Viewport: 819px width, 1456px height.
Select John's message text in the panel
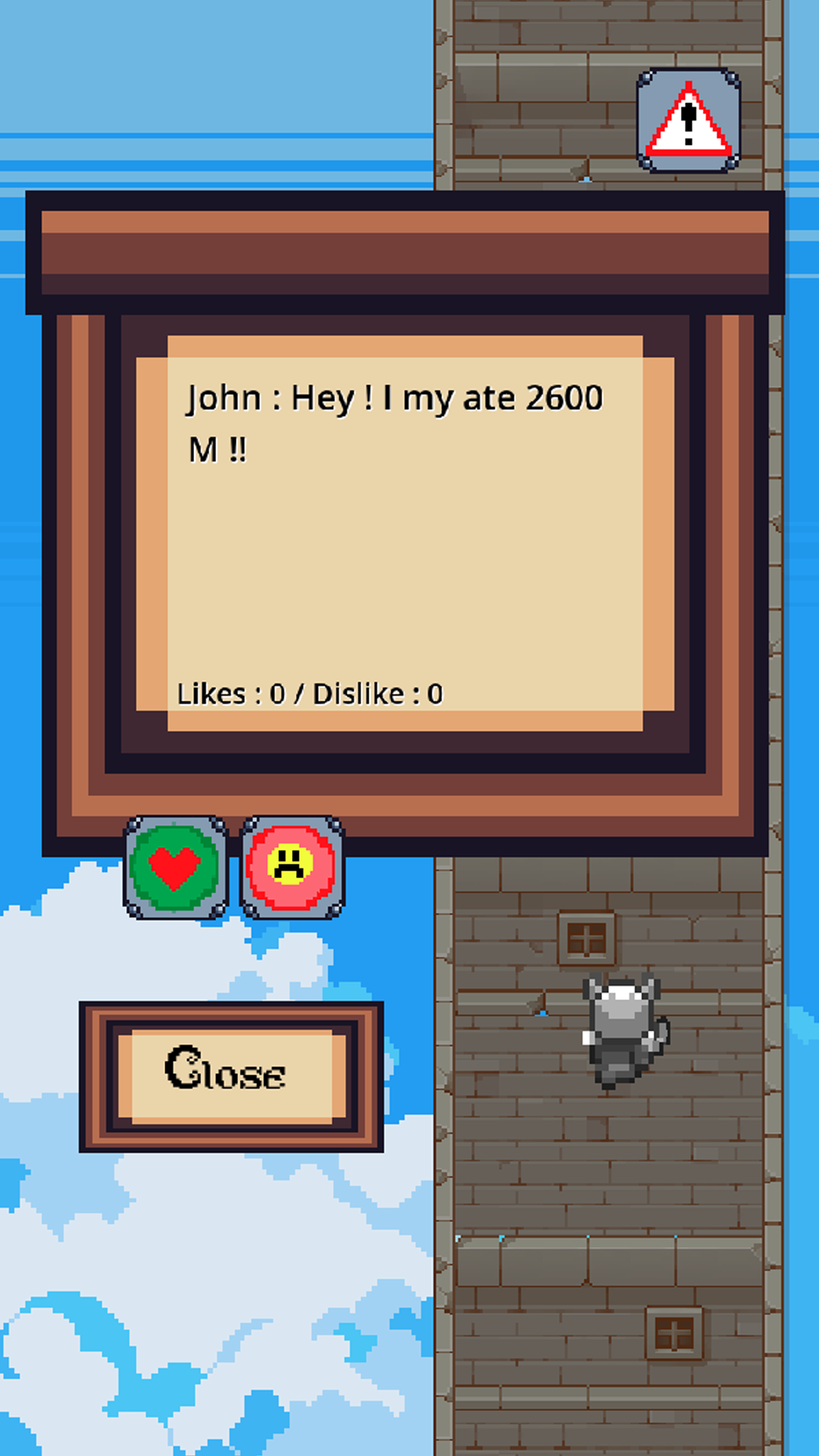click(x=394, y=421)
